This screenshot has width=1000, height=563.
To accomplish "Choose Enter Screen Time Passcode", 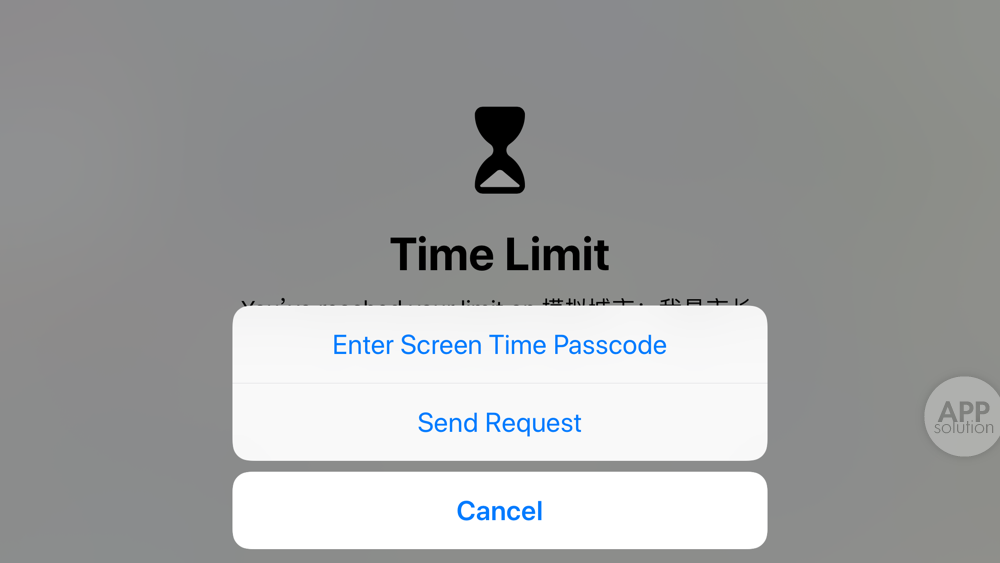I will [499, 345].
